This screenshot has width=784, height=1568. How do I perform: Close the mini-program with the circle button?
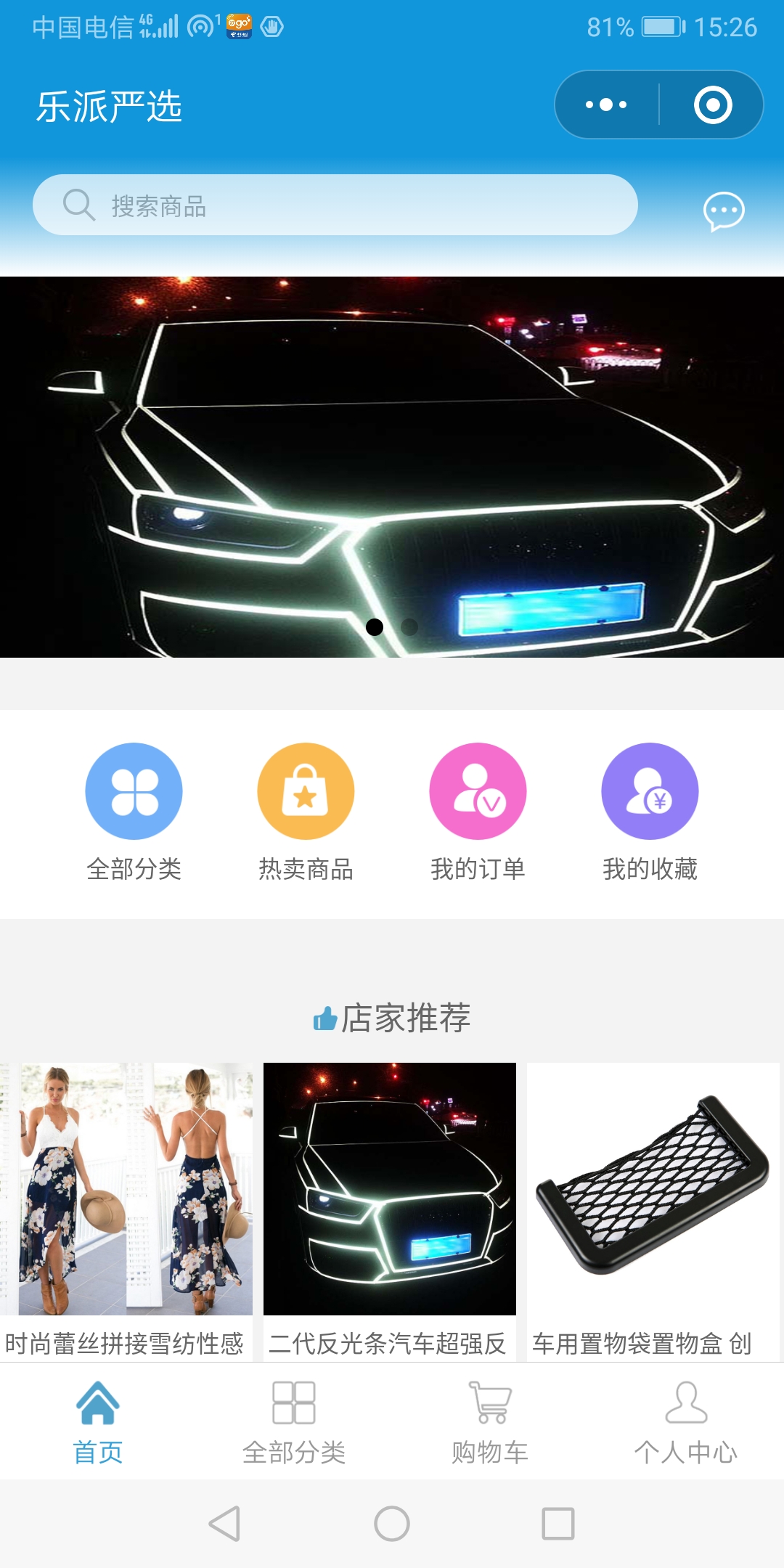pyautogui.click(x=712, y=105)
